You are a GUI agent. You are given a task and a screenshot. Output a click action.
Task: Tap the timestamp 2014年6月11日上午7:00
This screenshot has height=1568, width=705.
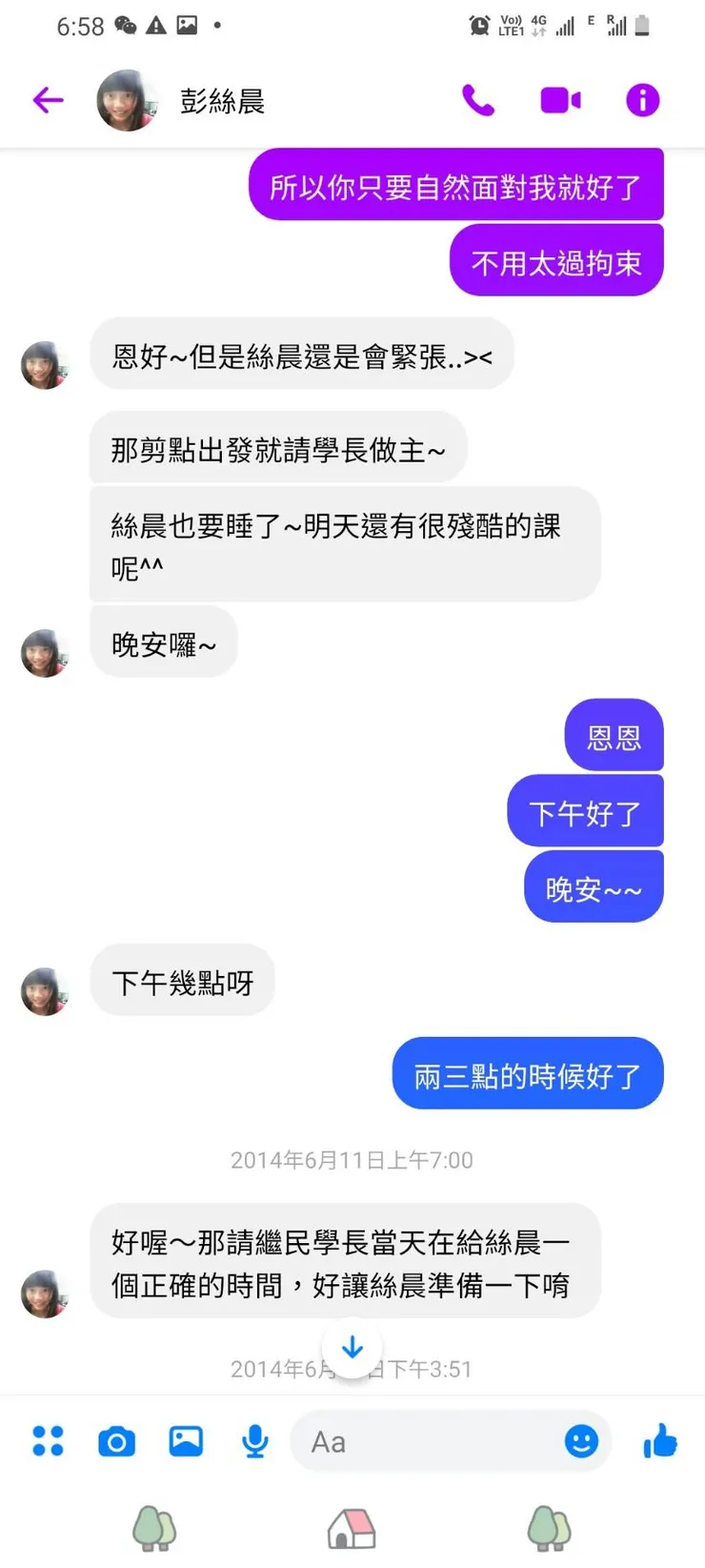click(x=352, y=1160)
